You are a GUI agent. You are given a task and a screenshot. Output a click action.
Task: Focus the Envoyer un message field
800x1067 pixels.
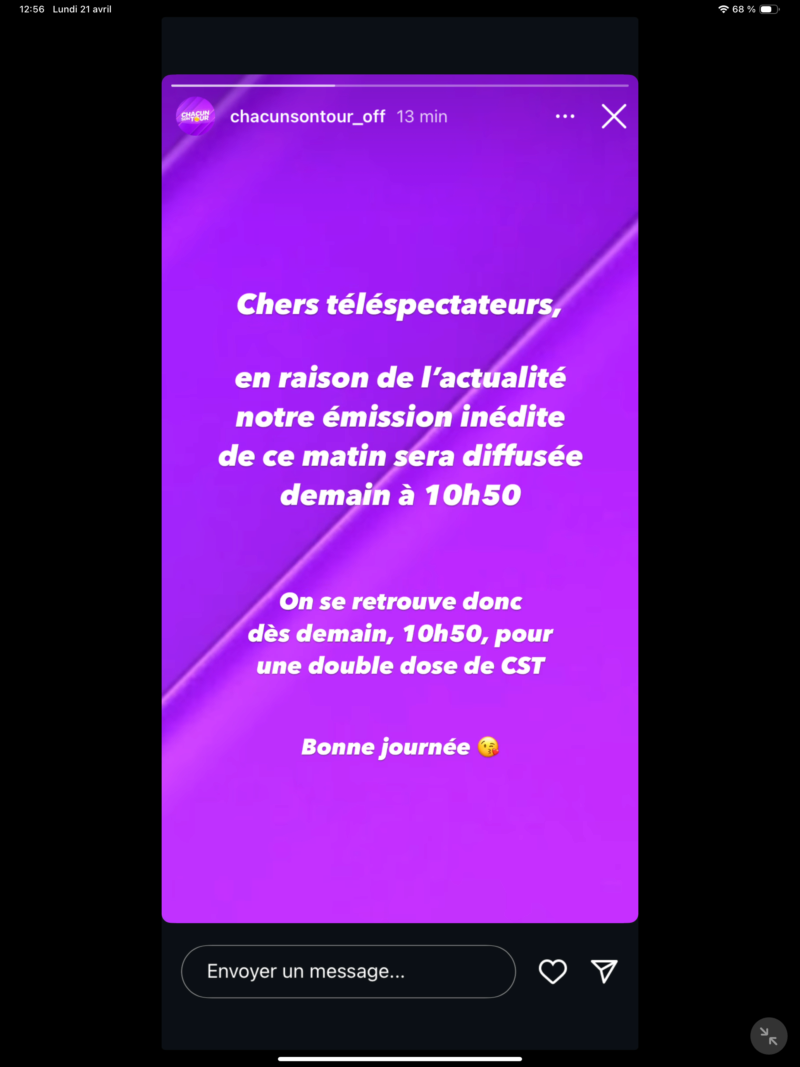click(x=347, y=971)
